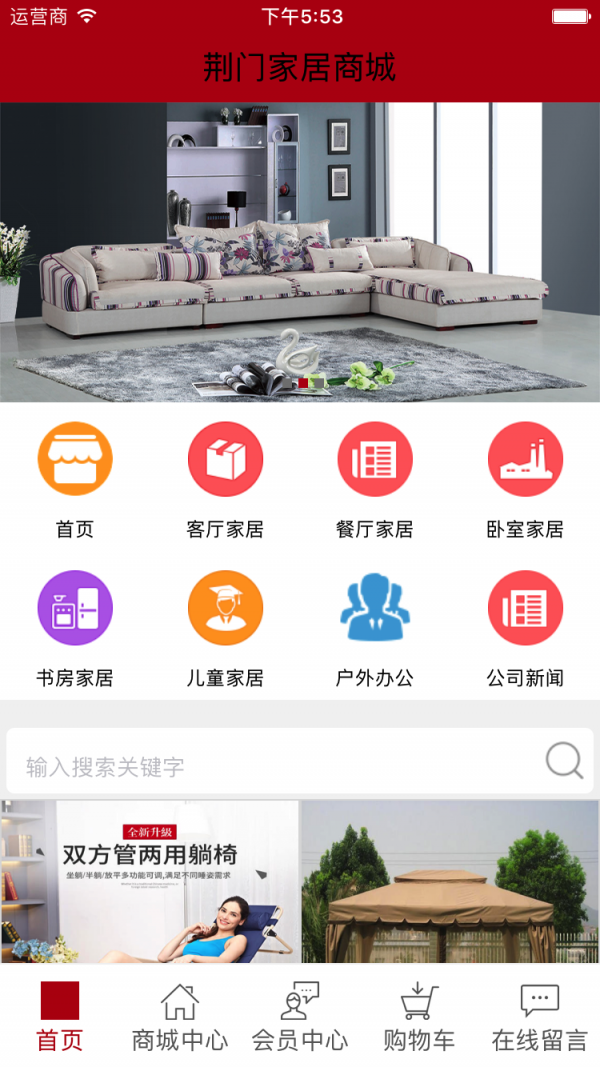This screenshot has height=1067, width=600.
Task: Open the 客厅家居 category
Action: [x=225, y=460]
